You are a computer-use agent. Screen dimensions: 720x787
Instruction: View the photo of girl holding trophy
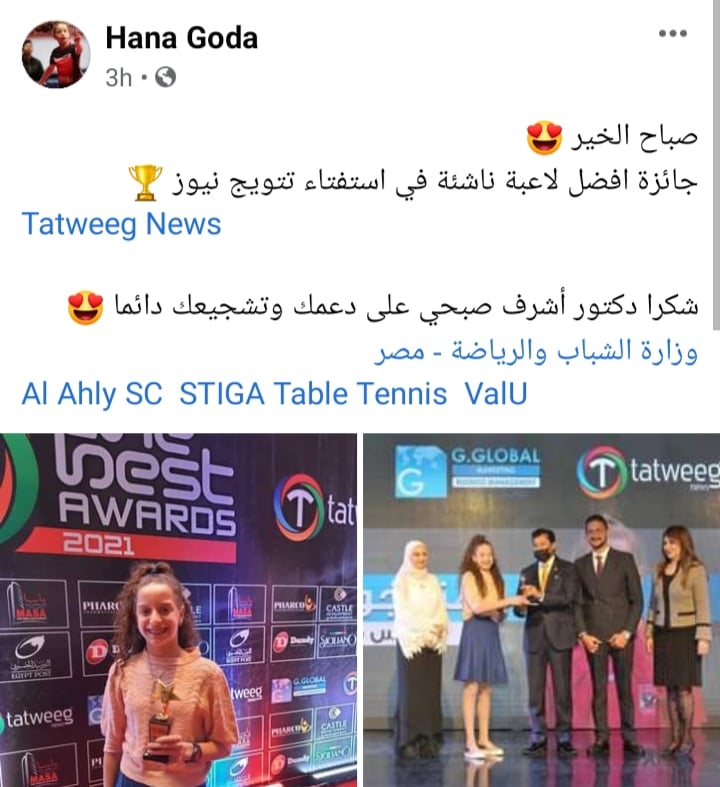tap(178, 610)
